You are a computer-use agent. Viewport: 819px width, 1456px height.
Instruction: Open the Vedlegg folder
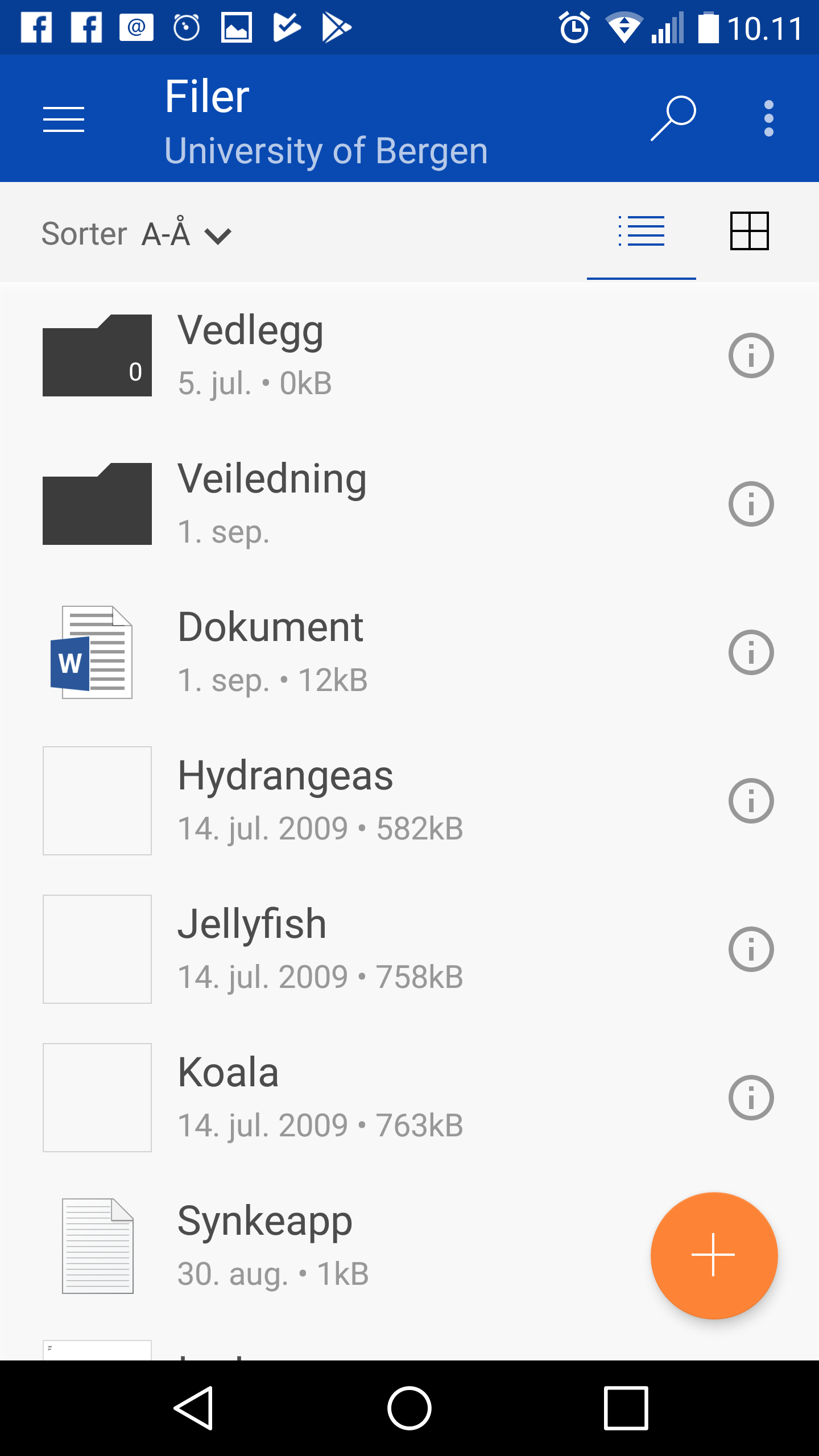click(250, 355)
